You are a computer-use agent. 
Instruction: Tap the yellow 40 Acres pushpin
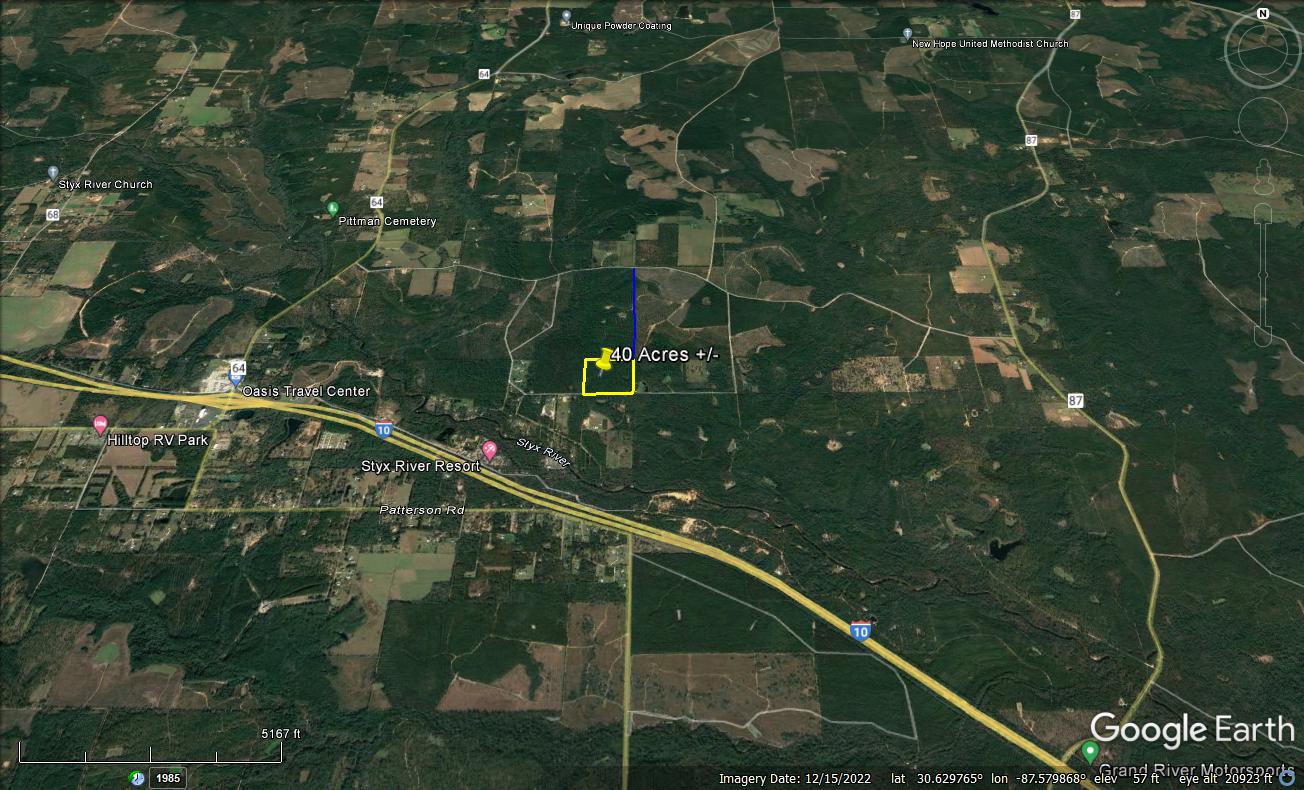[x=605, y=360]
